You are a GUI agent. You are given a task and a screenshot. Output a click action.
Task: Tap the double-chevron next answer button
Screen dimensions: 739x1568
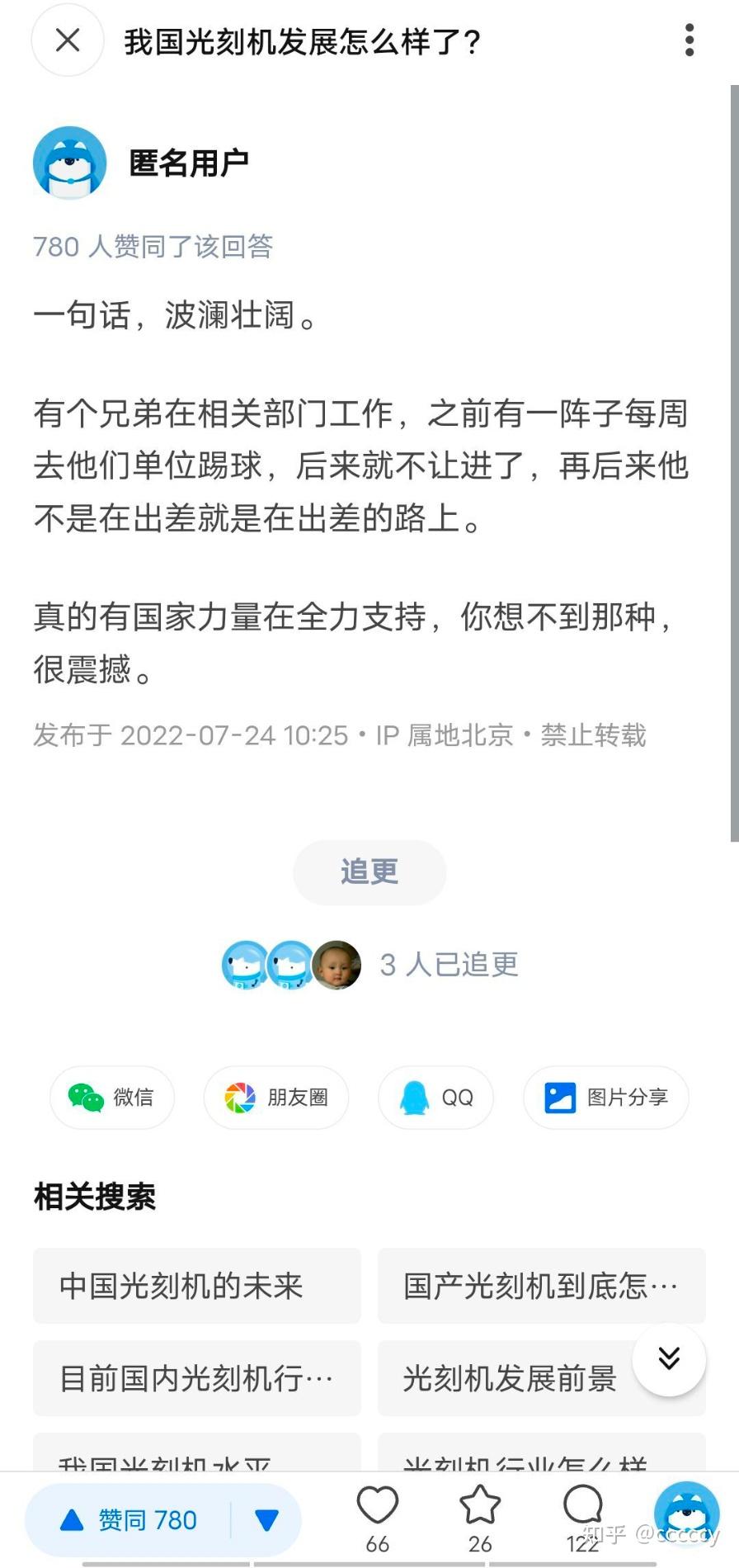click(x=669, y=1358)
